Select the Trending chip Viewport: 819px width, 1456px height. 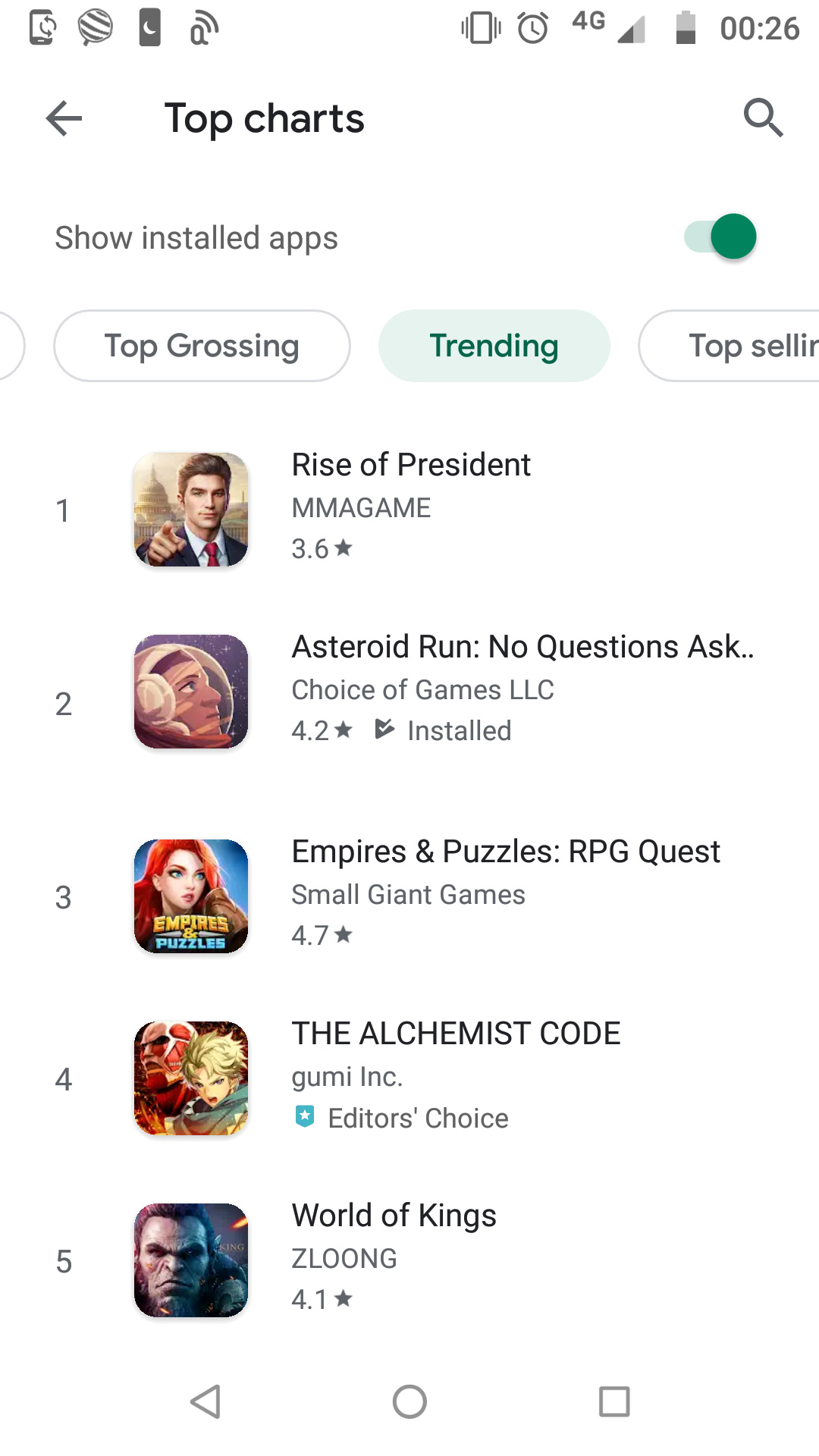494,346
